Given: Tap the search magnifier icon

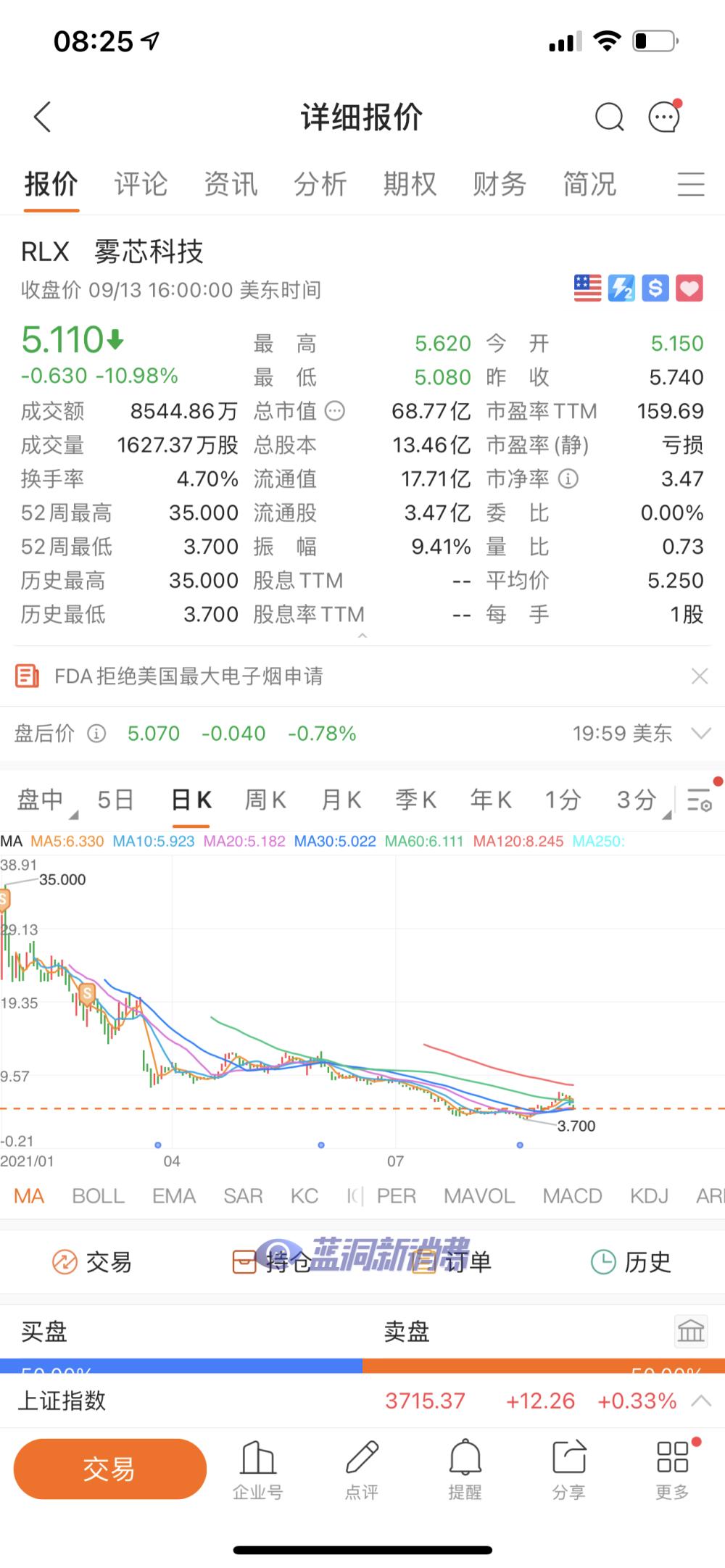Looking at the screenshot, I should [x=610, y=117].
